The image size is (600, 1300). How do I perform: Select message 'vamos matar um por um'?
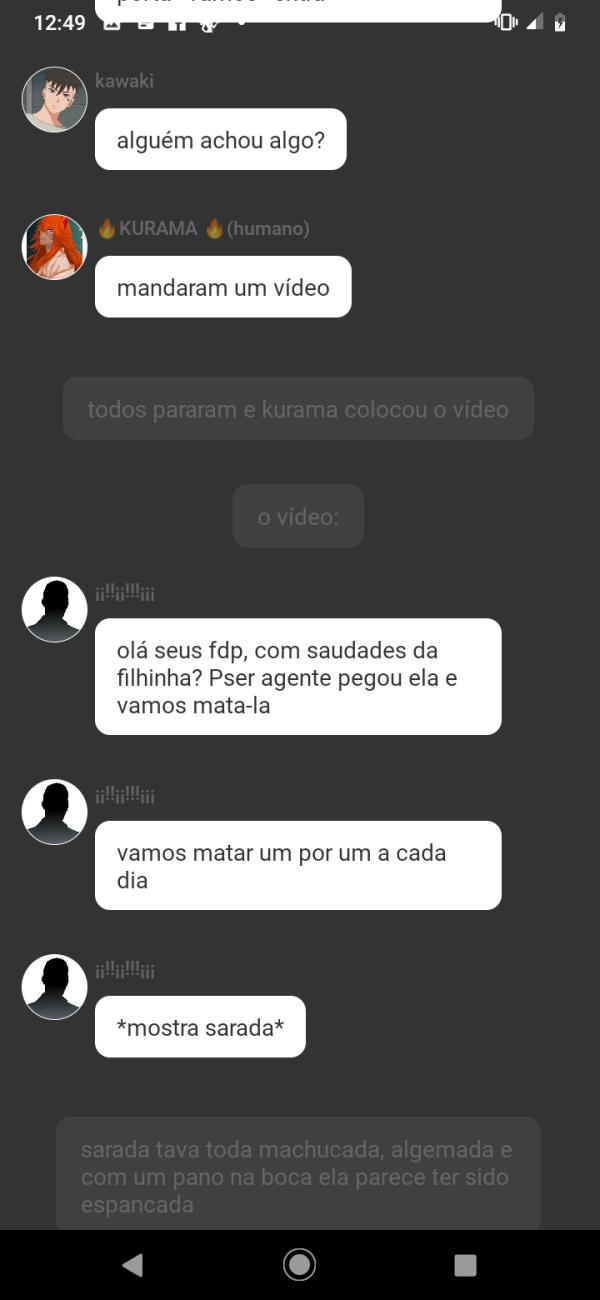coord(297,866)
